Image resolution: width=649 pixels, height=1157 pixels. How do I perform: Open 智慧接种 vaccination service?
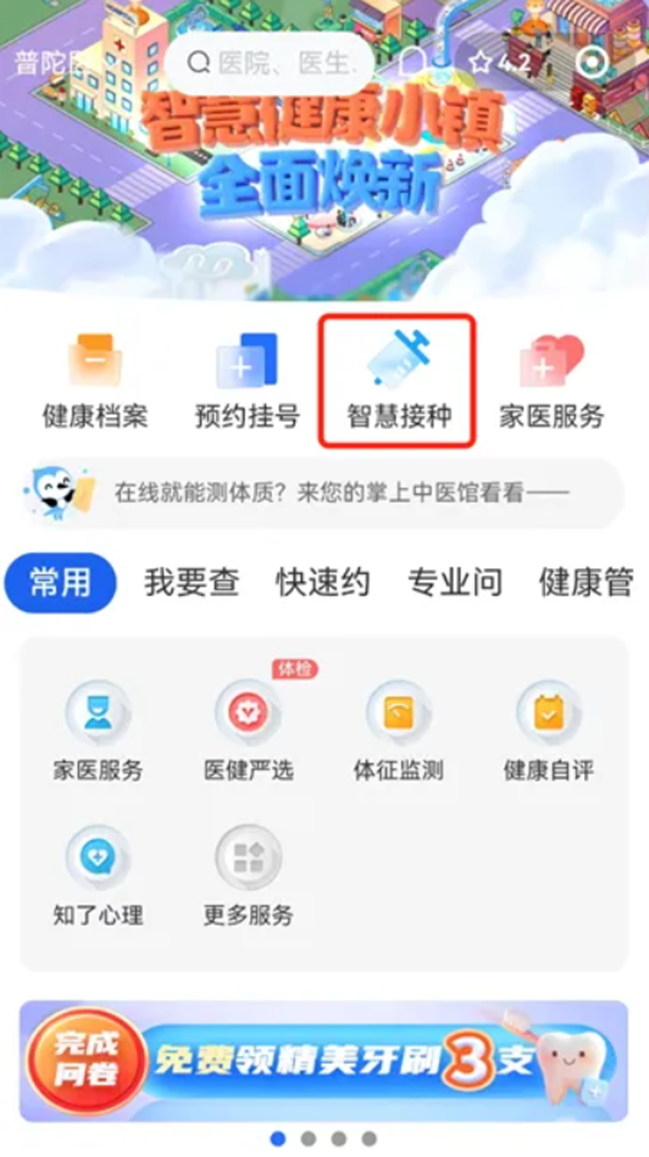tap(398, 381)
